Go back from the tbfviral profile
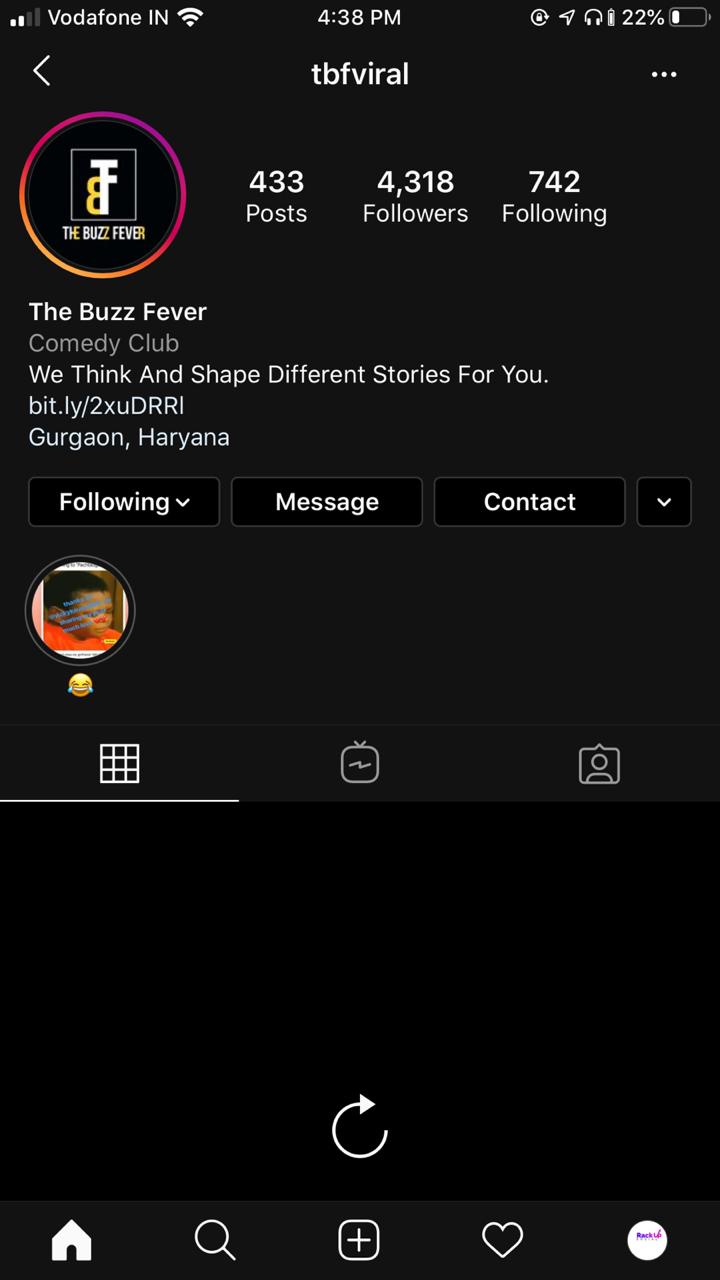 click(41, 71)
